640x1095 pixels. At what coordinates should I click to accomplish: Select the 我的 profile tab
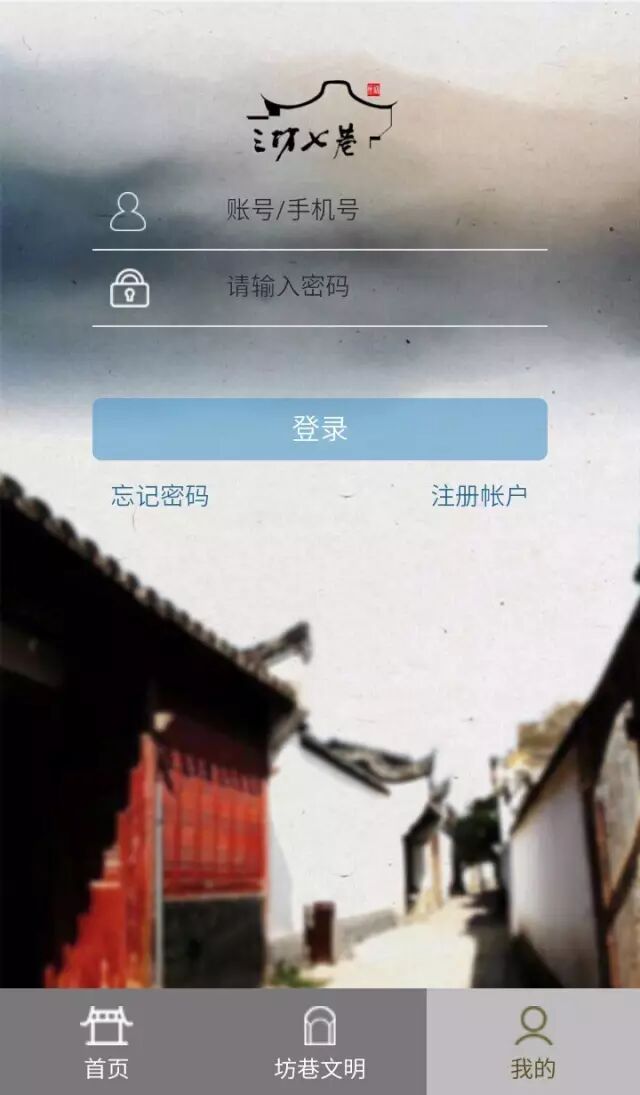pos(533,1042)
